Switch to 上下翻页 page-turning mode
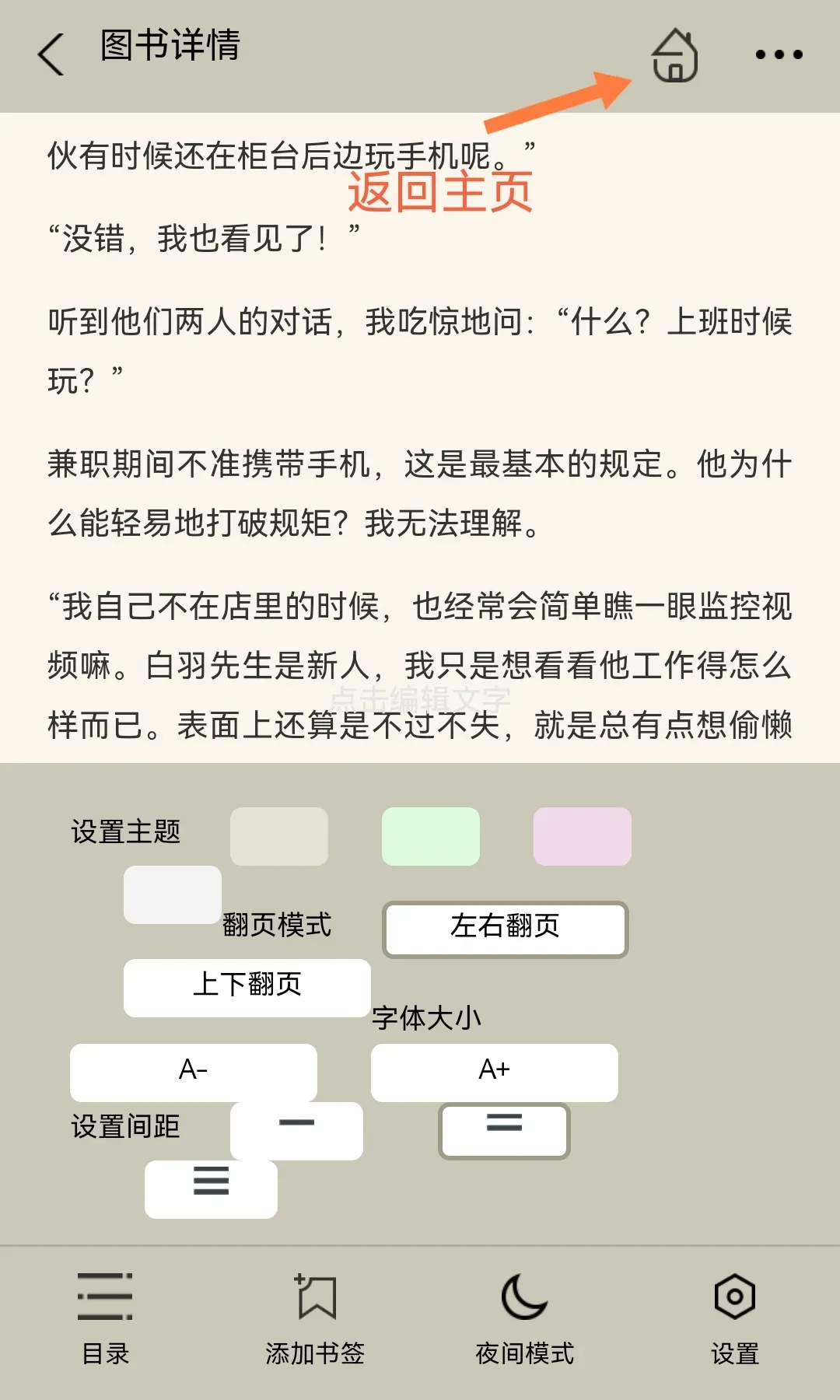840x1400 pixels. click(246, 987)
